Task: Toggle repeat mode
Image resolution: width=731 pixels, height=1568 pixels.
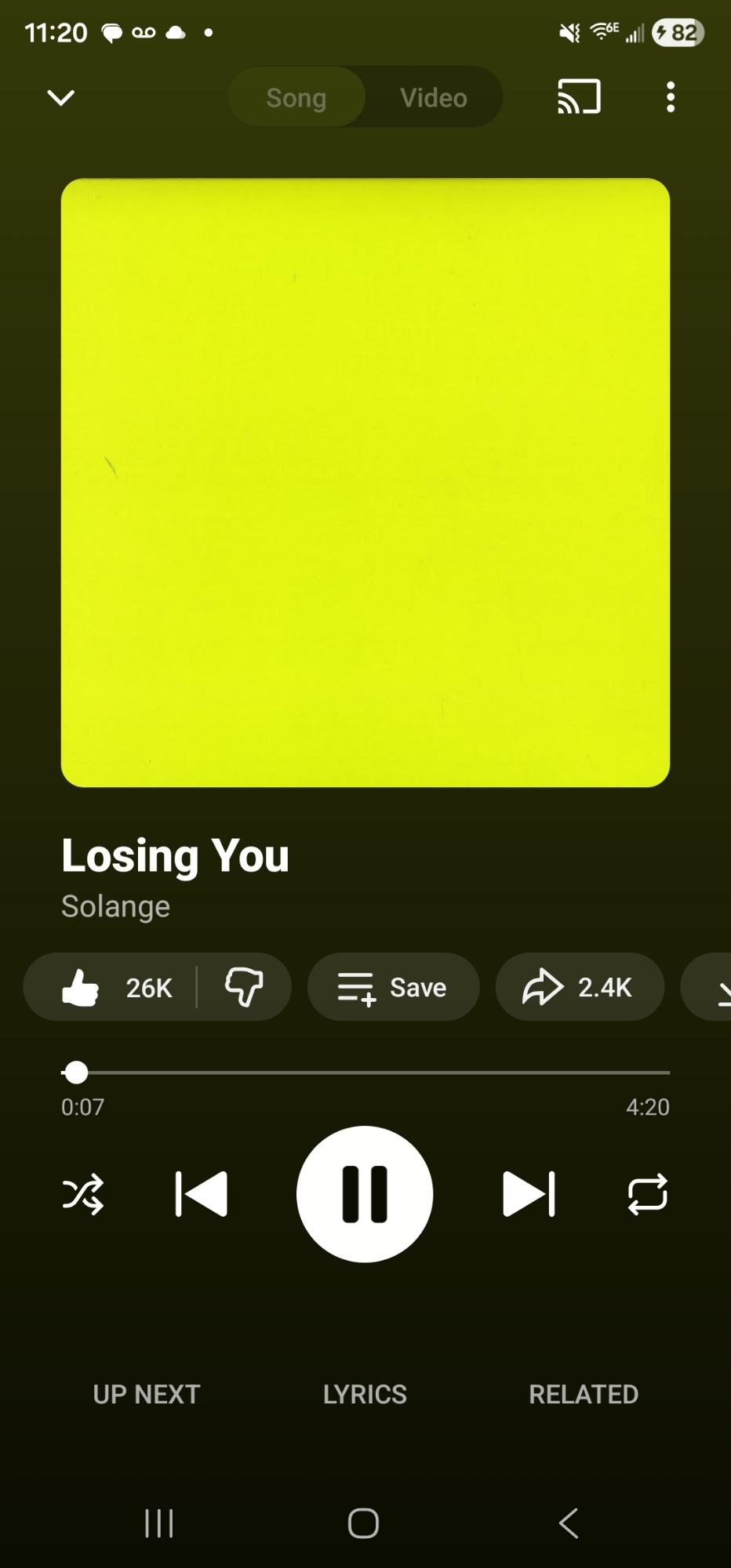Action: tap(648, 1194)
